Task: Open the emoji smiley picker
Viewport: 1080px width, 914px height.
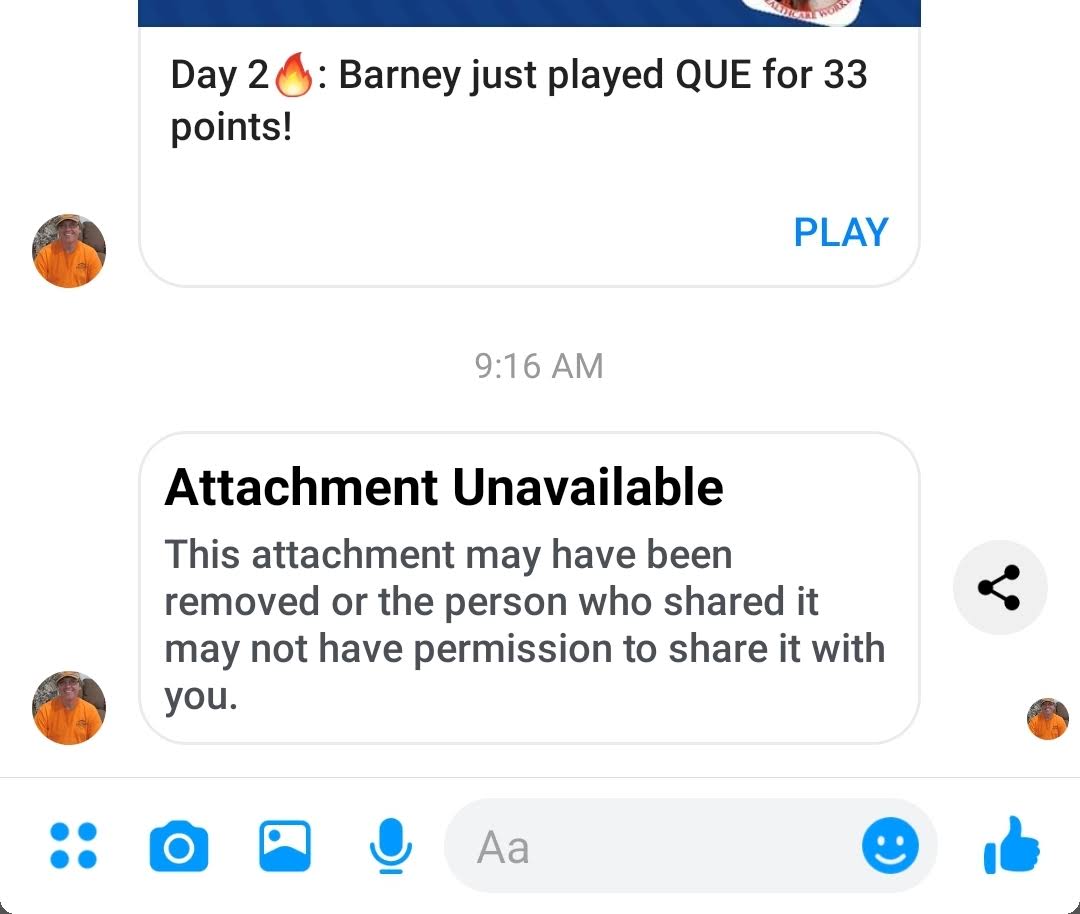Action: coord(890,847)
